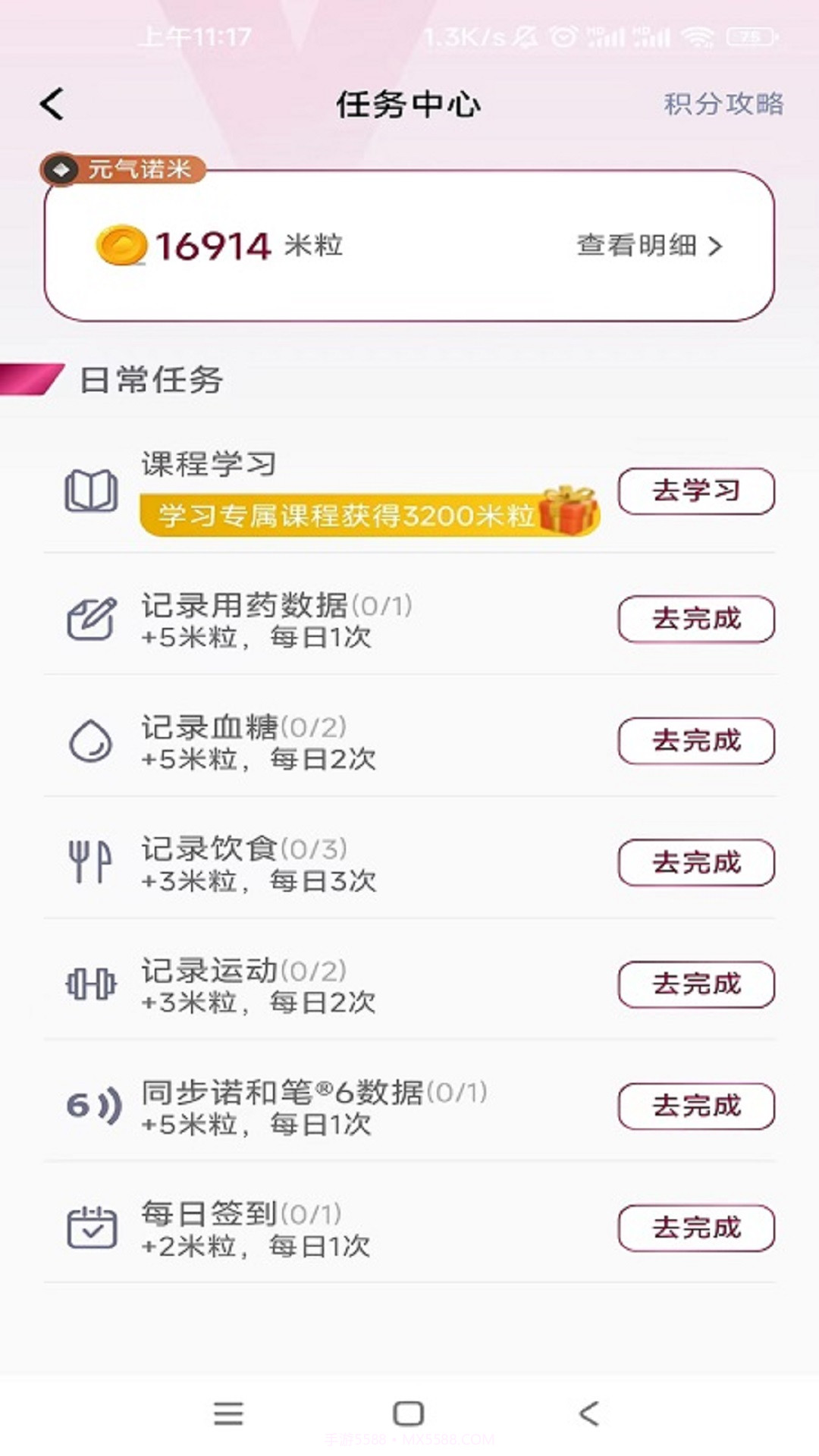Tap 去完成 next to 记录血糖
819x1456 pixels.
tap(696, 742)
